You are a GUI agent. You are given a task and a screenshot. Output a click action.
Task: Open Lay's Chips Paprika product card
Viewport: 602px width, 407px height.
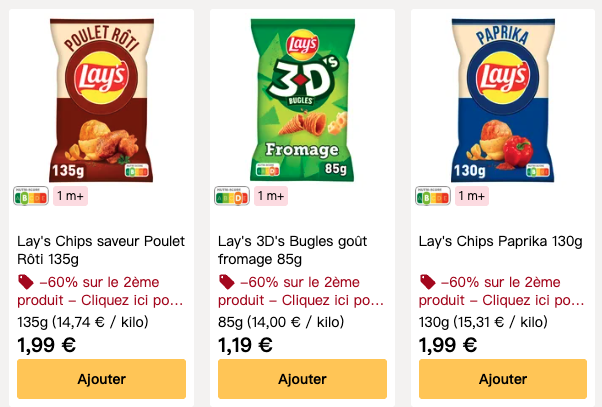(x=500, y=241)
